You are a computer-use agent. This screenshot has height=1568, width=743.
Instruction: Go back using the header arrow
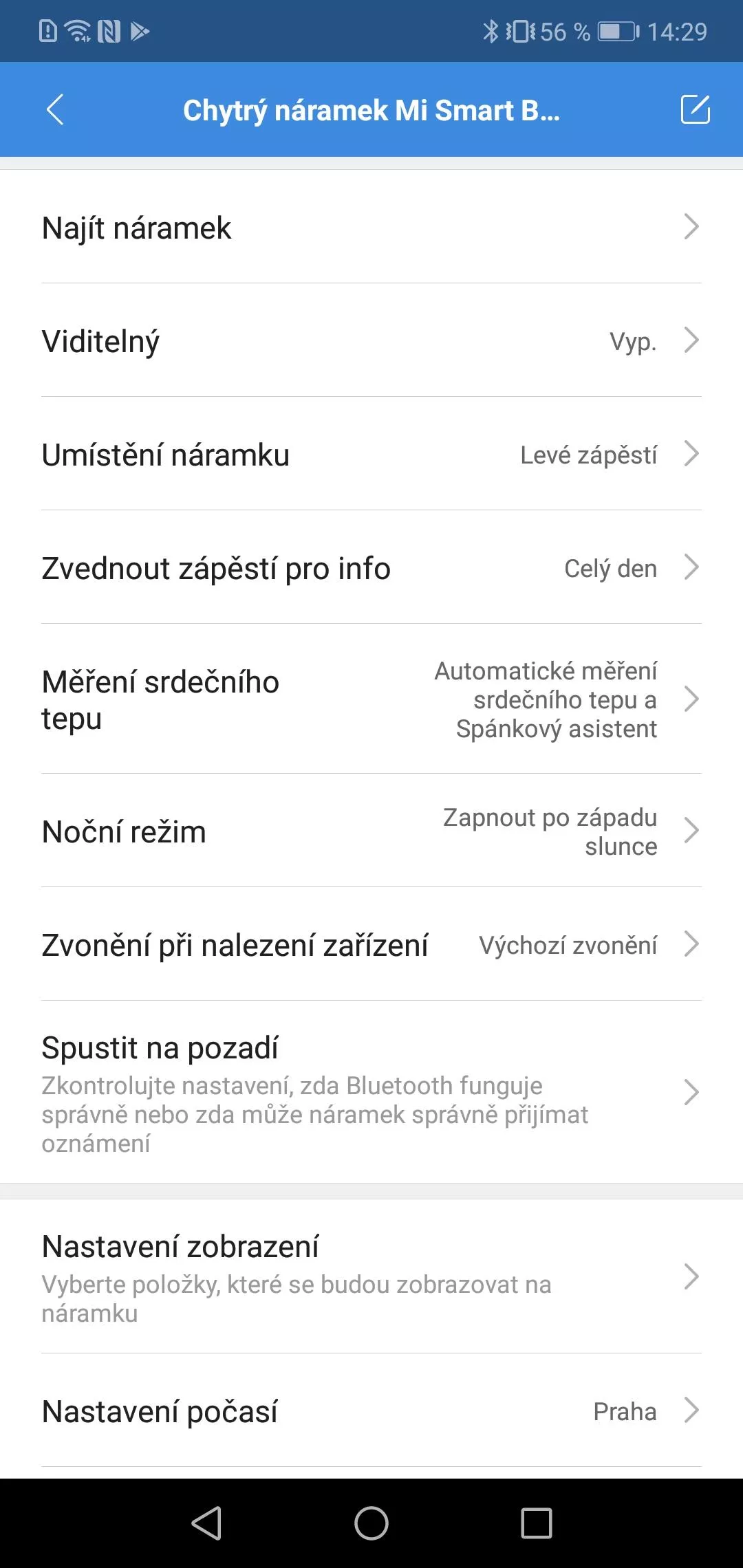pyautogui.click(x=55, y=110)
